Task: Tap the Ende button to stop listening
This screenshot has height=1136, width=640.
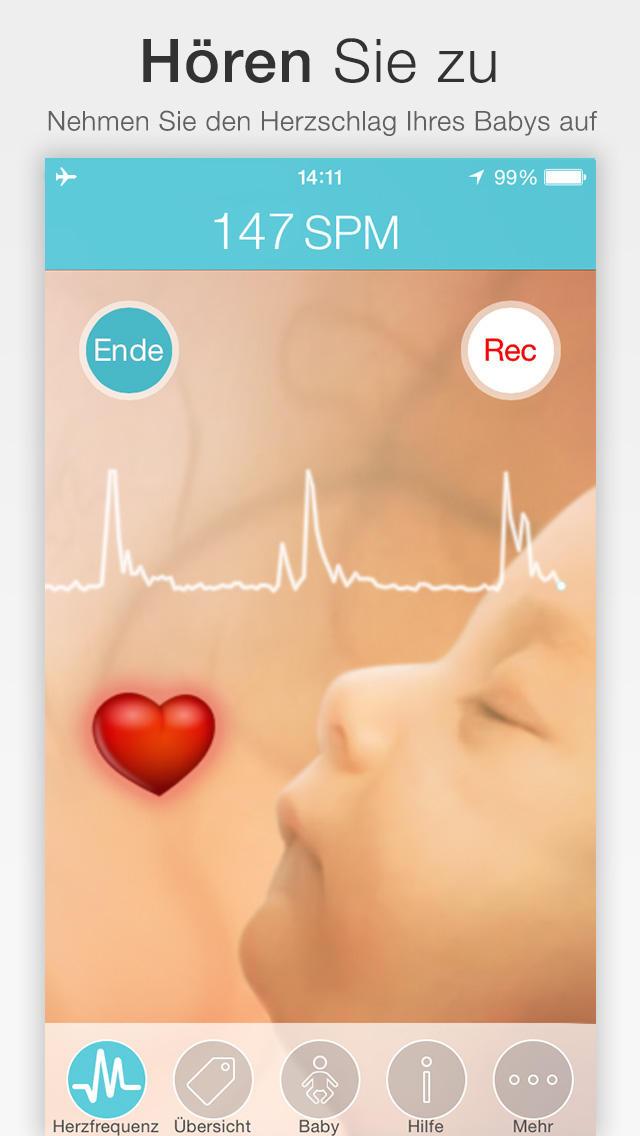Action: click(128, 350)
